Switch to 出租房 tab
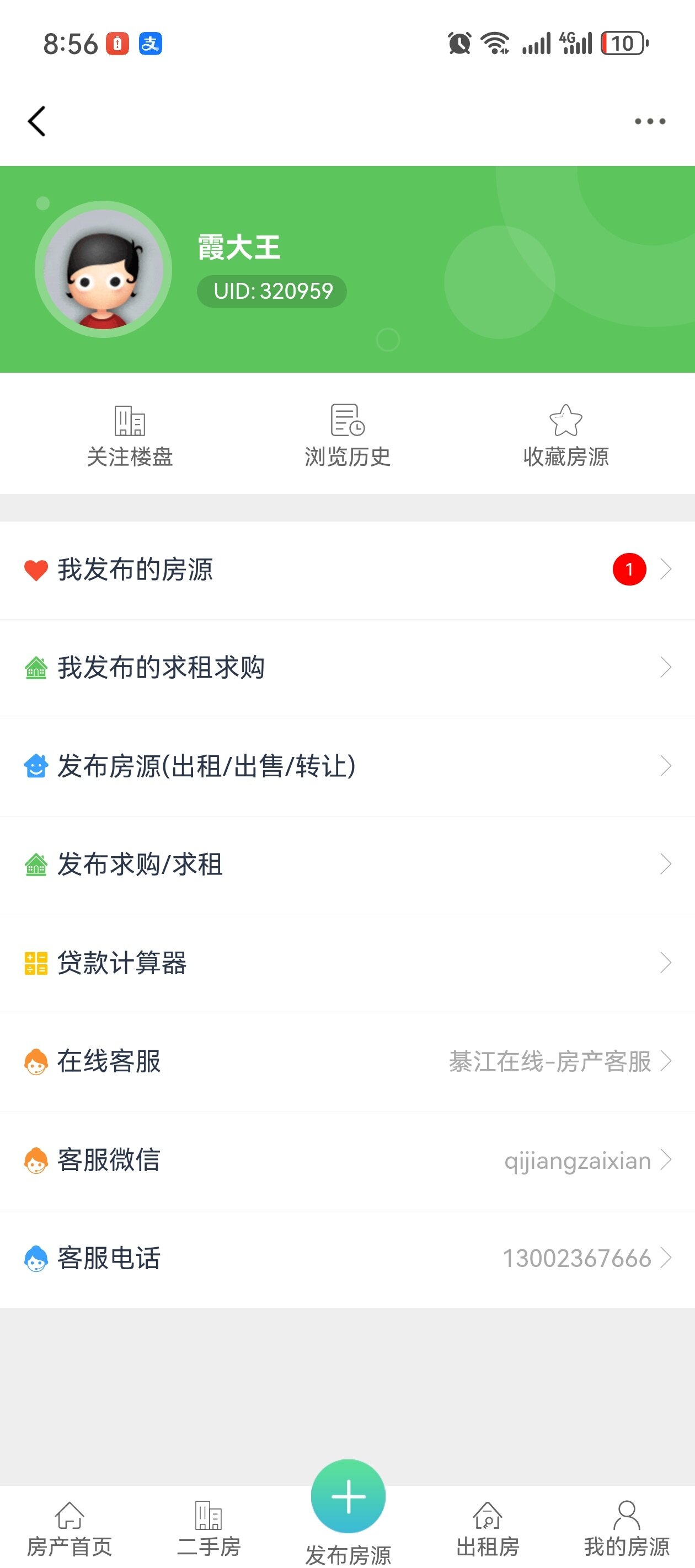This screenshot has height=1568, width=695. click(x=487, y=1529)
